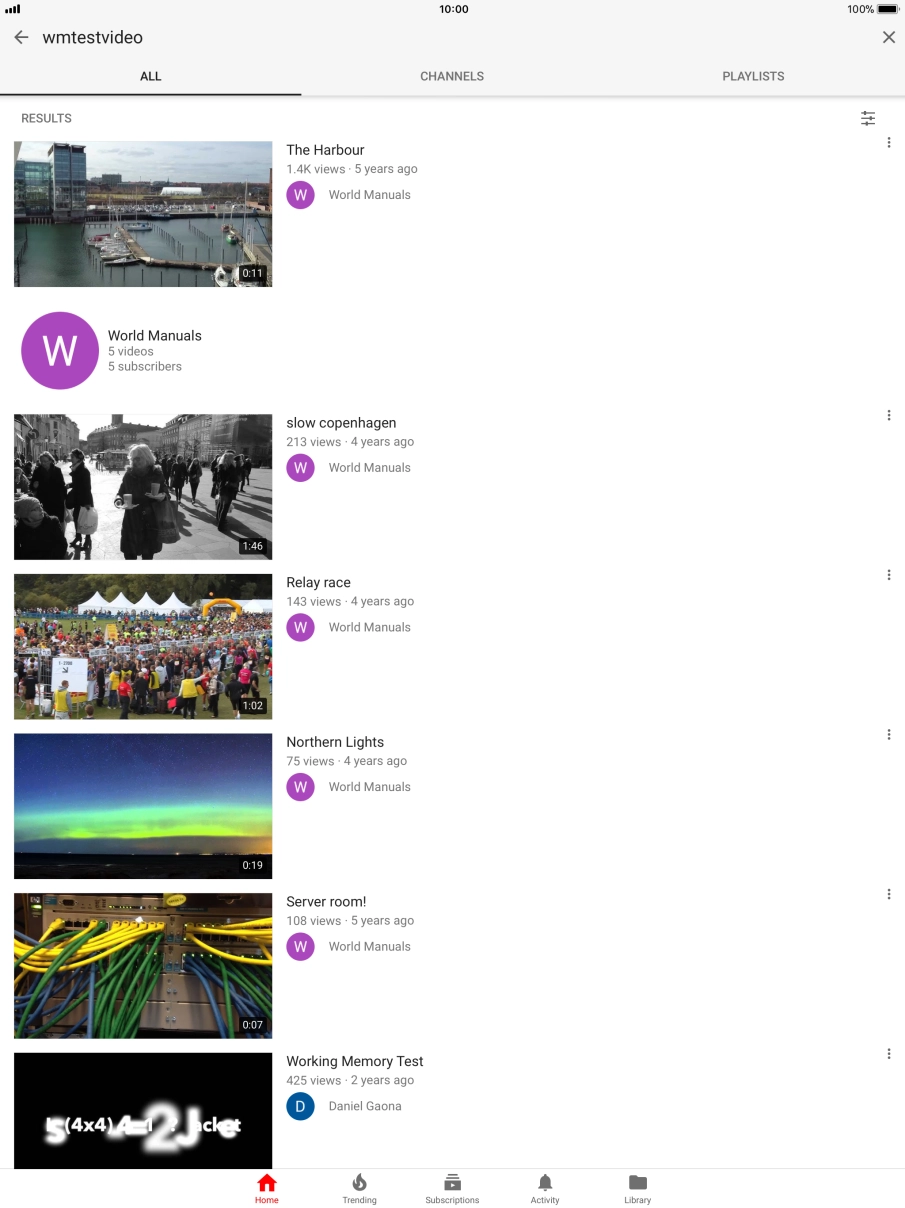Open the Library tab
This screenshot has height=1208, width=905.
(x=637, y=1188)
